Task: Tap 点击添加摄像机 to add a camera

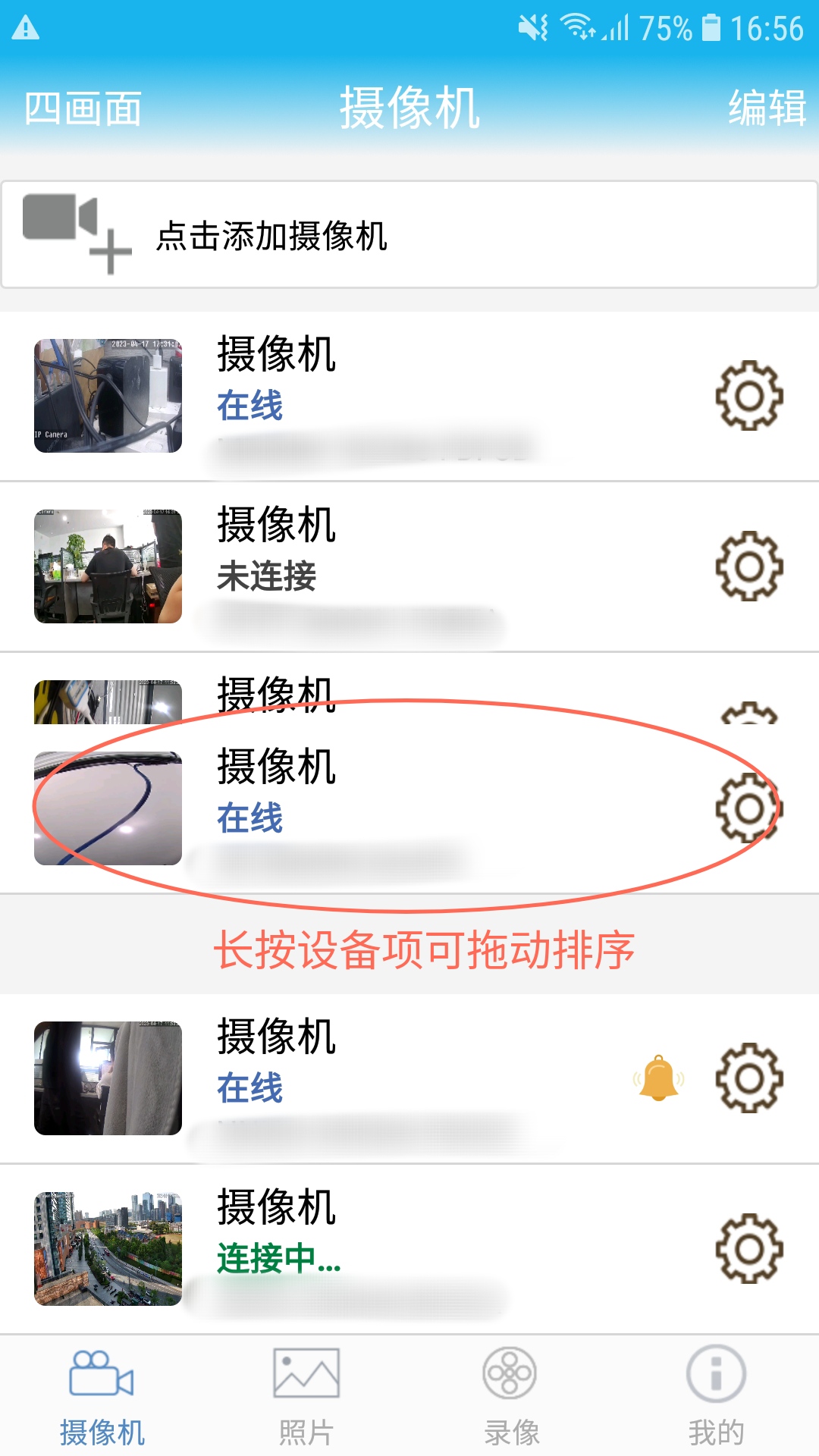Action: coord(273,235)
